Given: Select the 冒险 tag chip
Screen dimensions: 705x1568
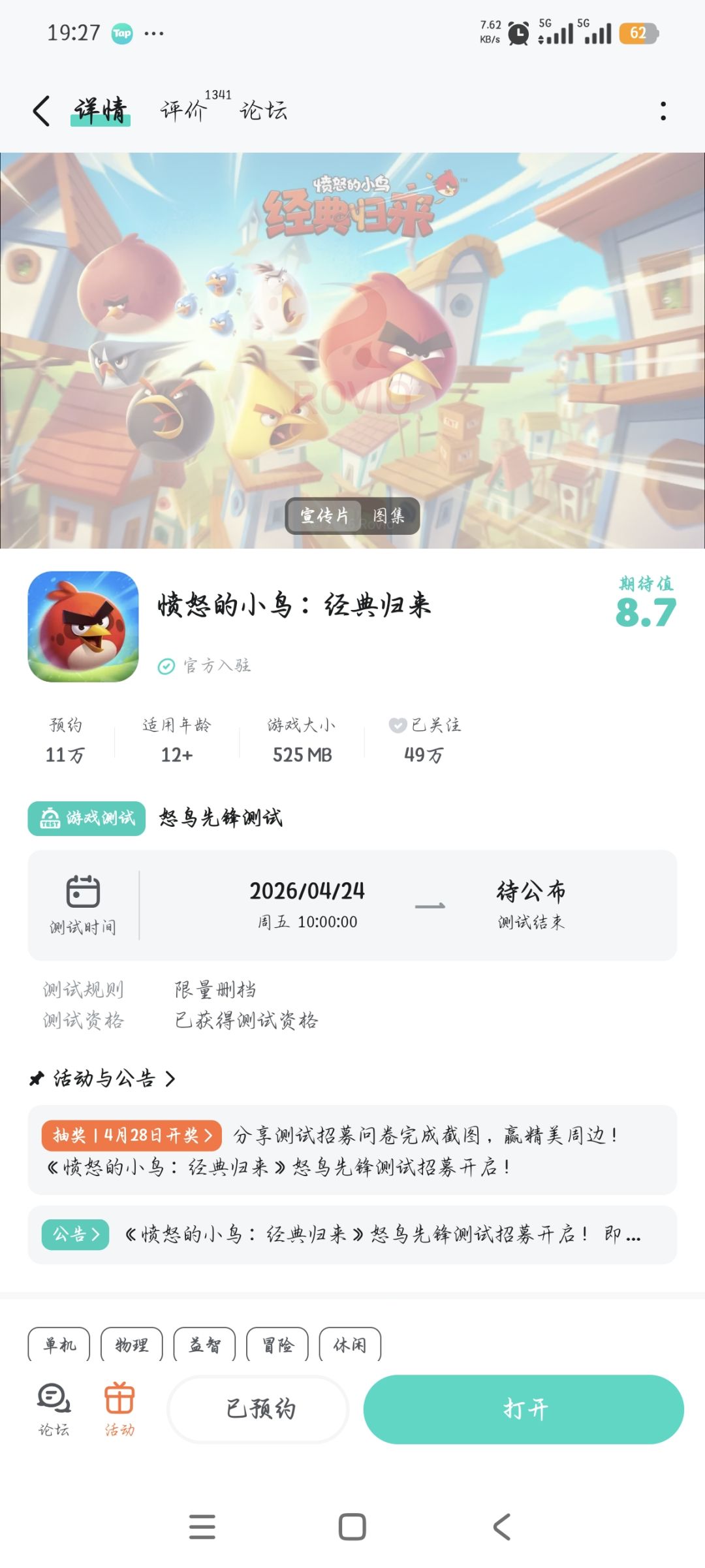Looking at the screenshot, I should (277, 1345).
